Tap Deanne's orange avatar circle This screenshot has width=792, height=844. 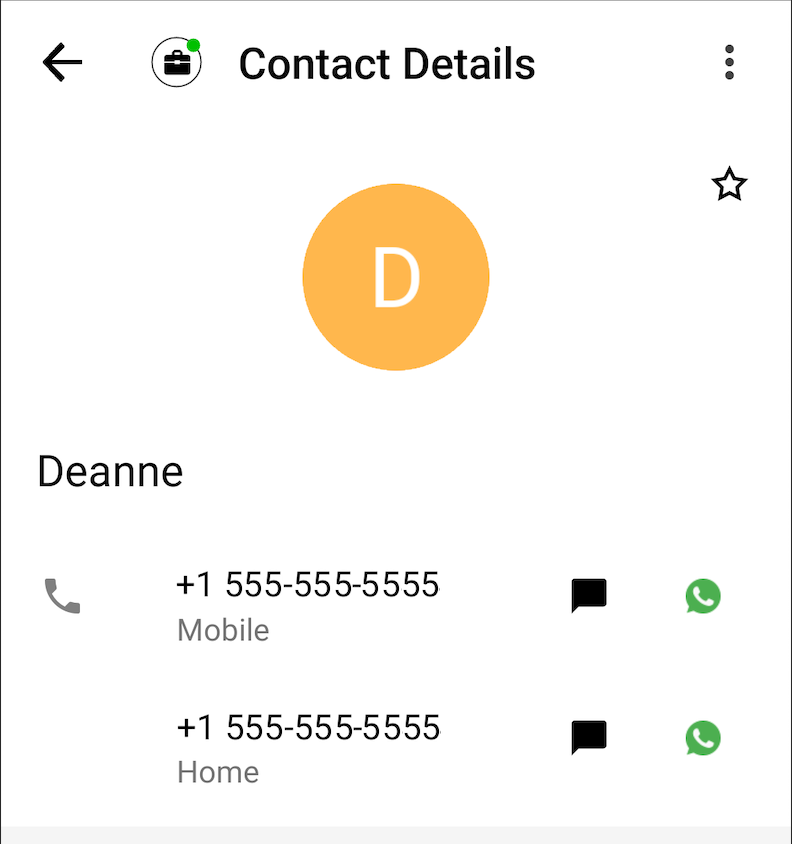point(396,277)
